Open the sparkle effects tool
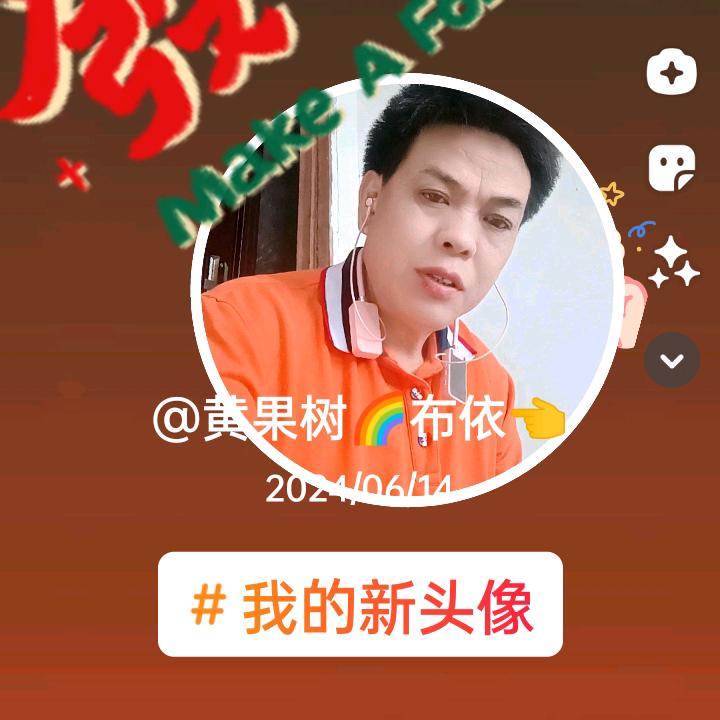Image resolution: width=720 pixels, height=720 pixels. (x=674, y=262)
